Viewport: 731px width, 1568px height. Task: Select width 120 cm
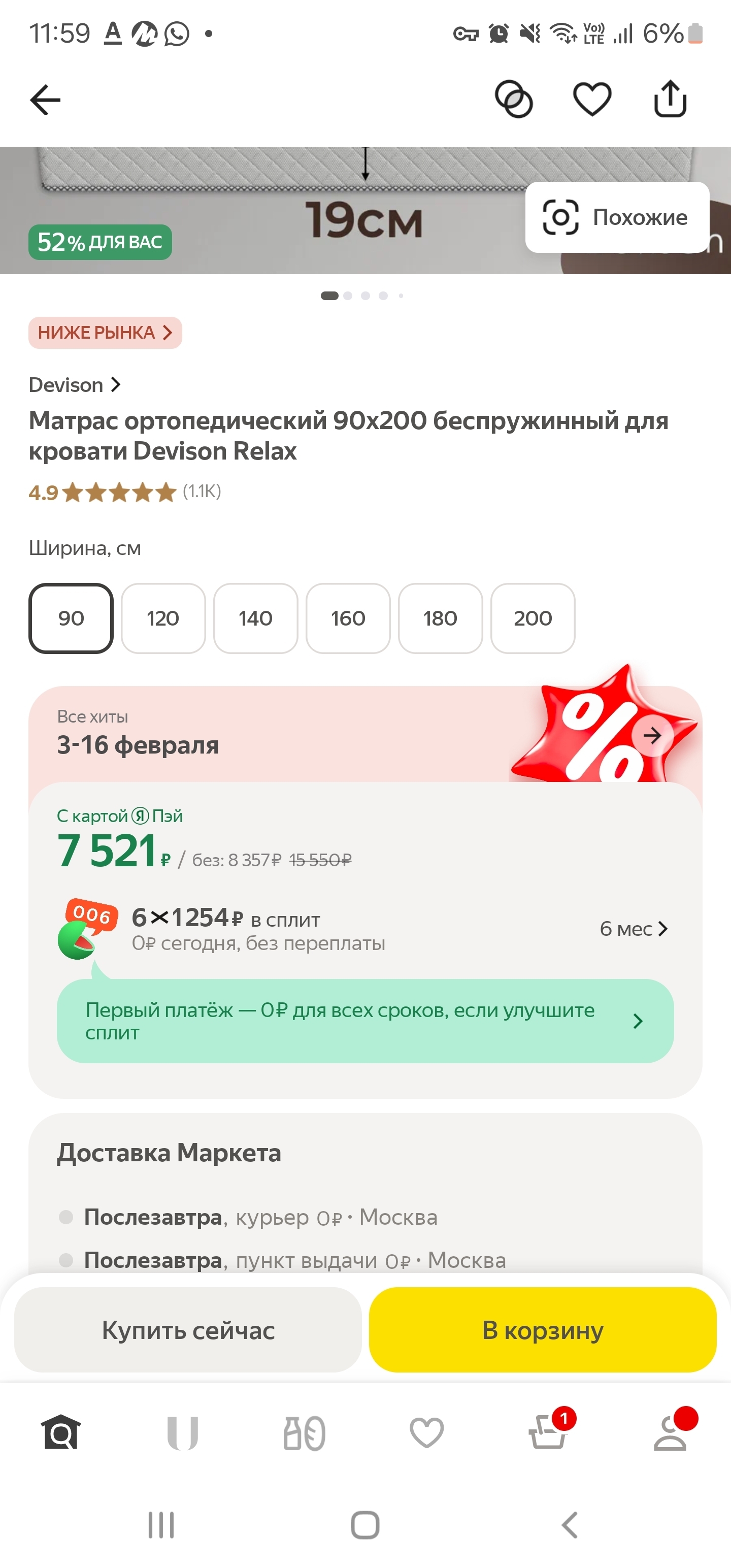pos(163,618)
